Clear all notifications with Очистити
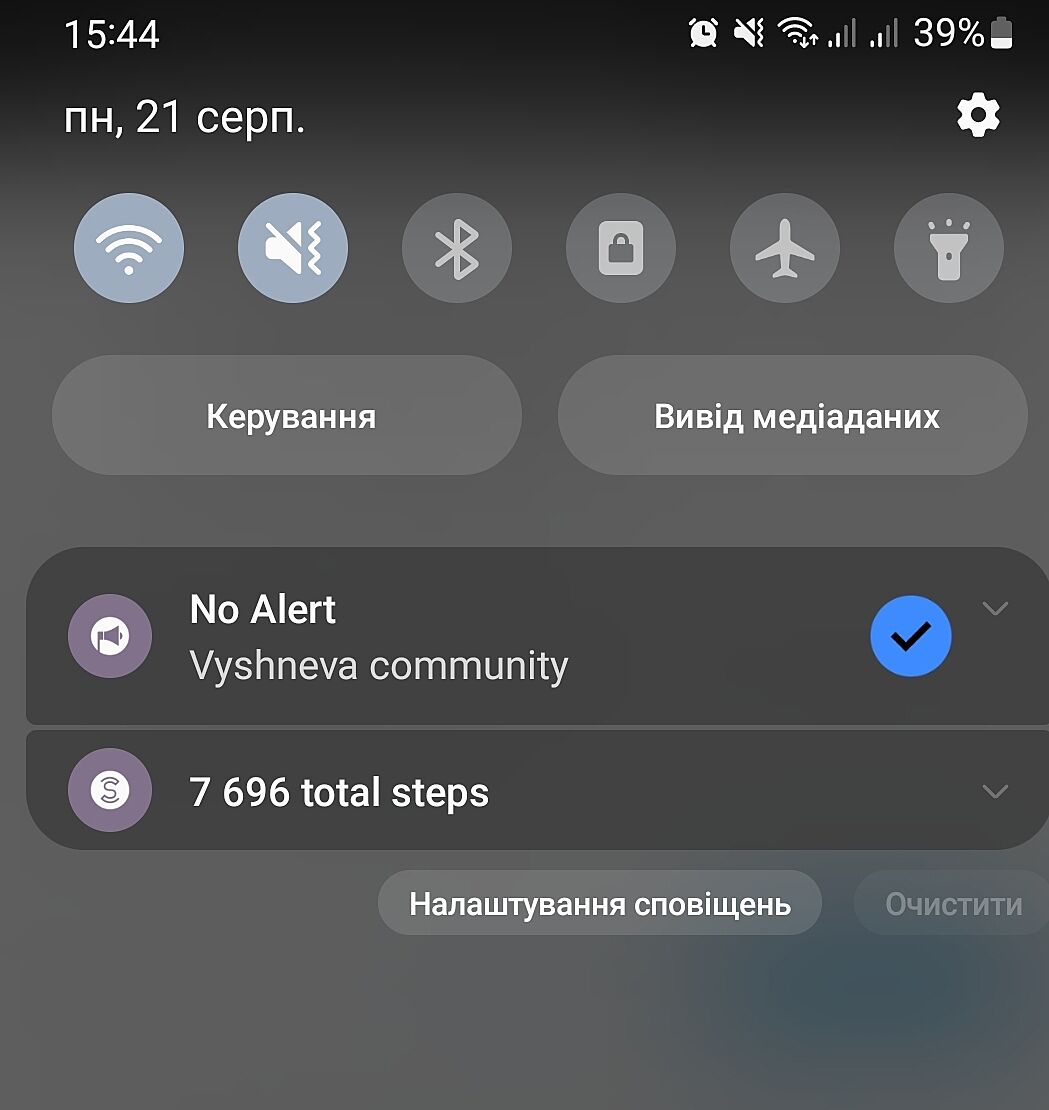Viewport: 1049px width, 1110px height. click(x=953, y=904)
